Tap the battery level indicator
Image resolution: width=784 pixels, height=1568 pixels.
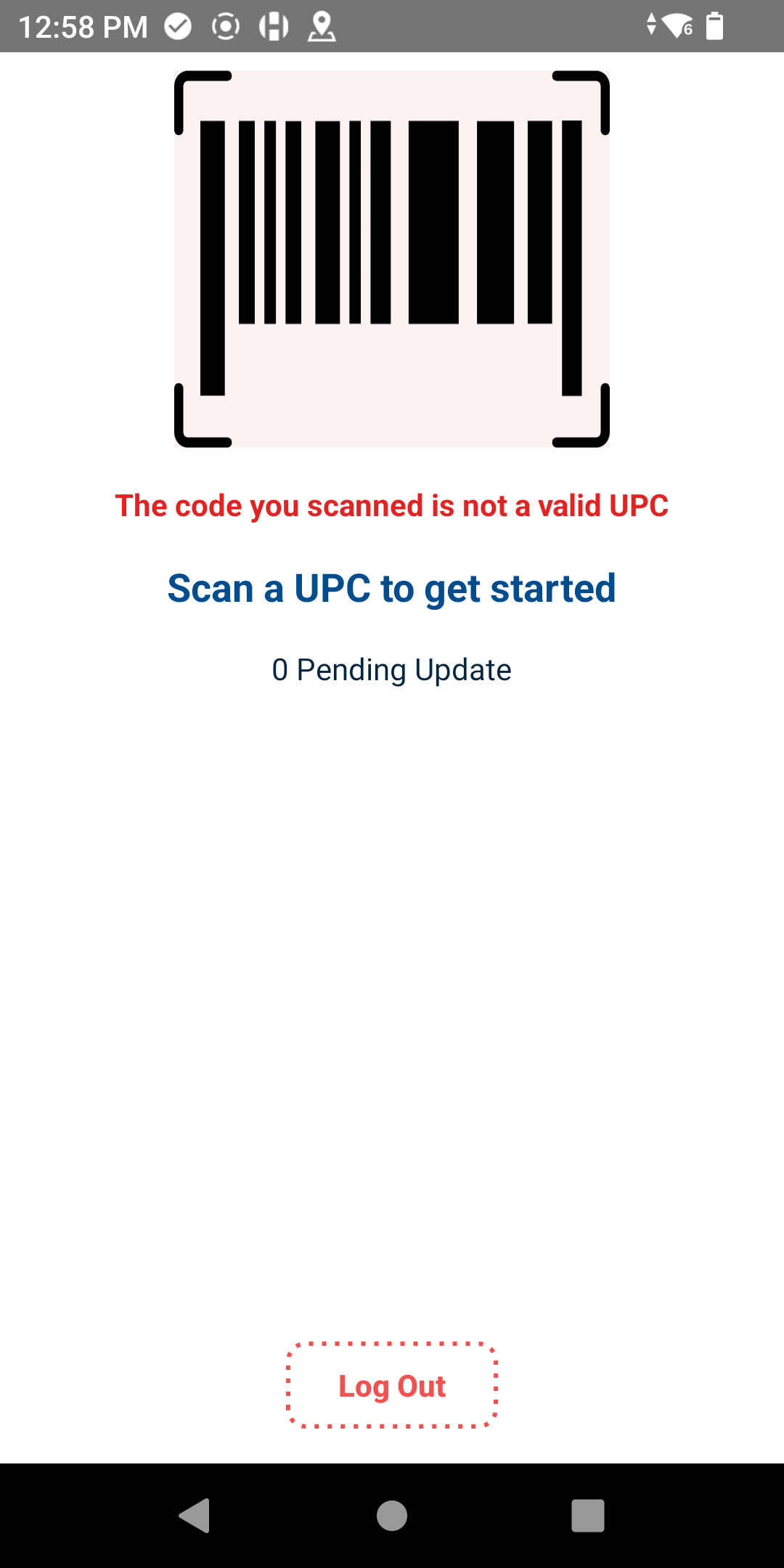point(716,26)
